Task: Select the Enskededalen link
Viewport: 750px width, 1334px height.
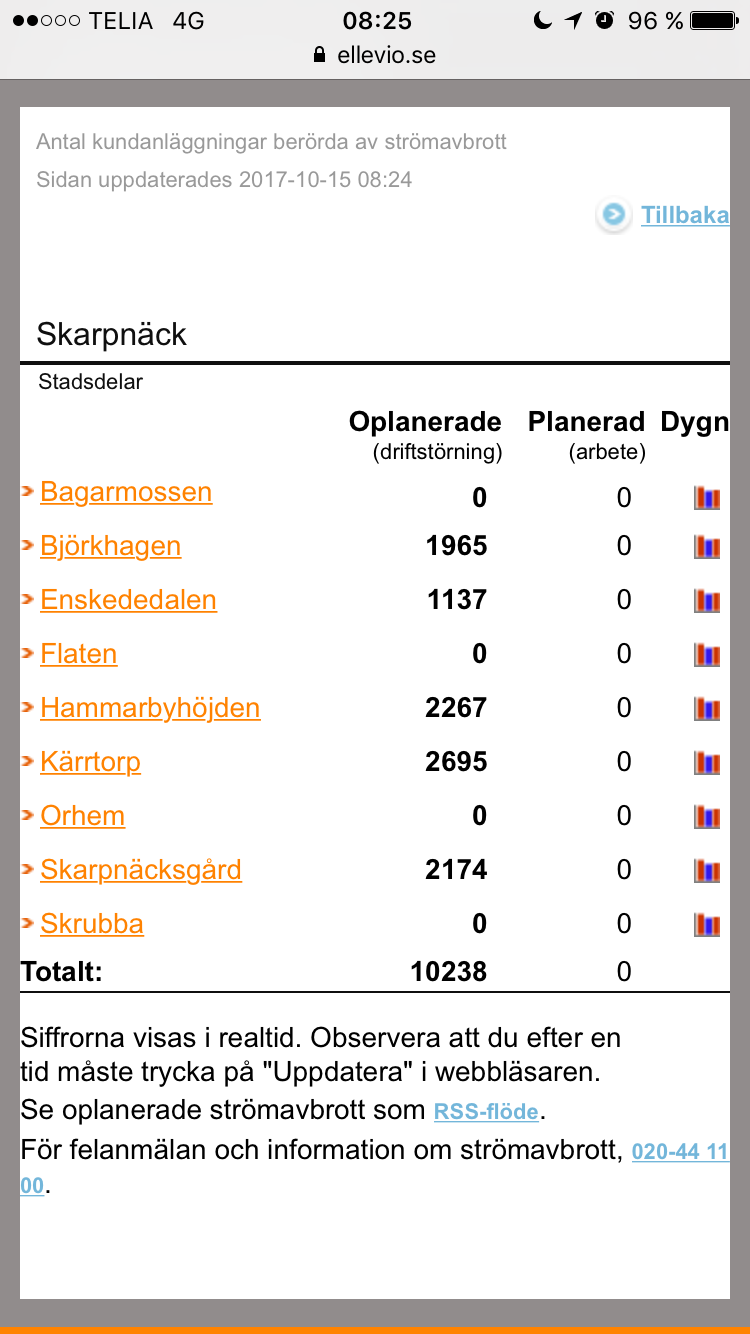Action: pos(128,600)
